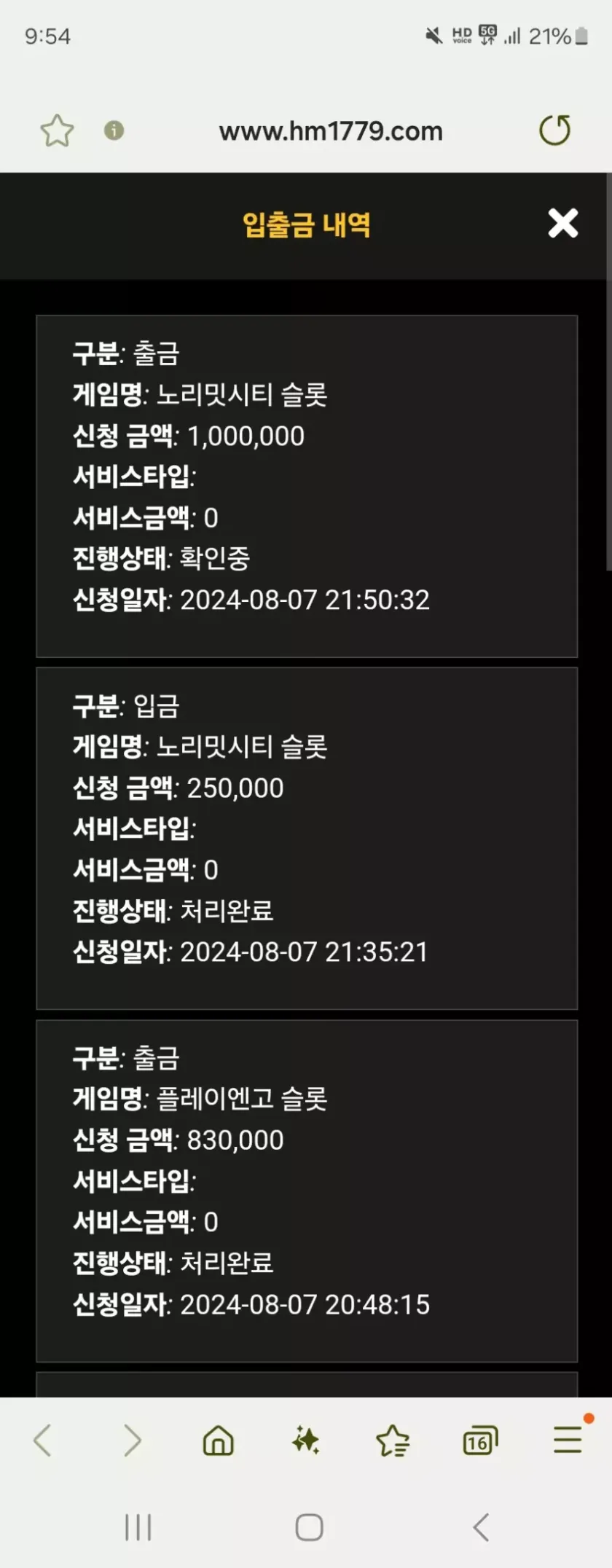Show the 16 open tabs

click(480, 1440)
